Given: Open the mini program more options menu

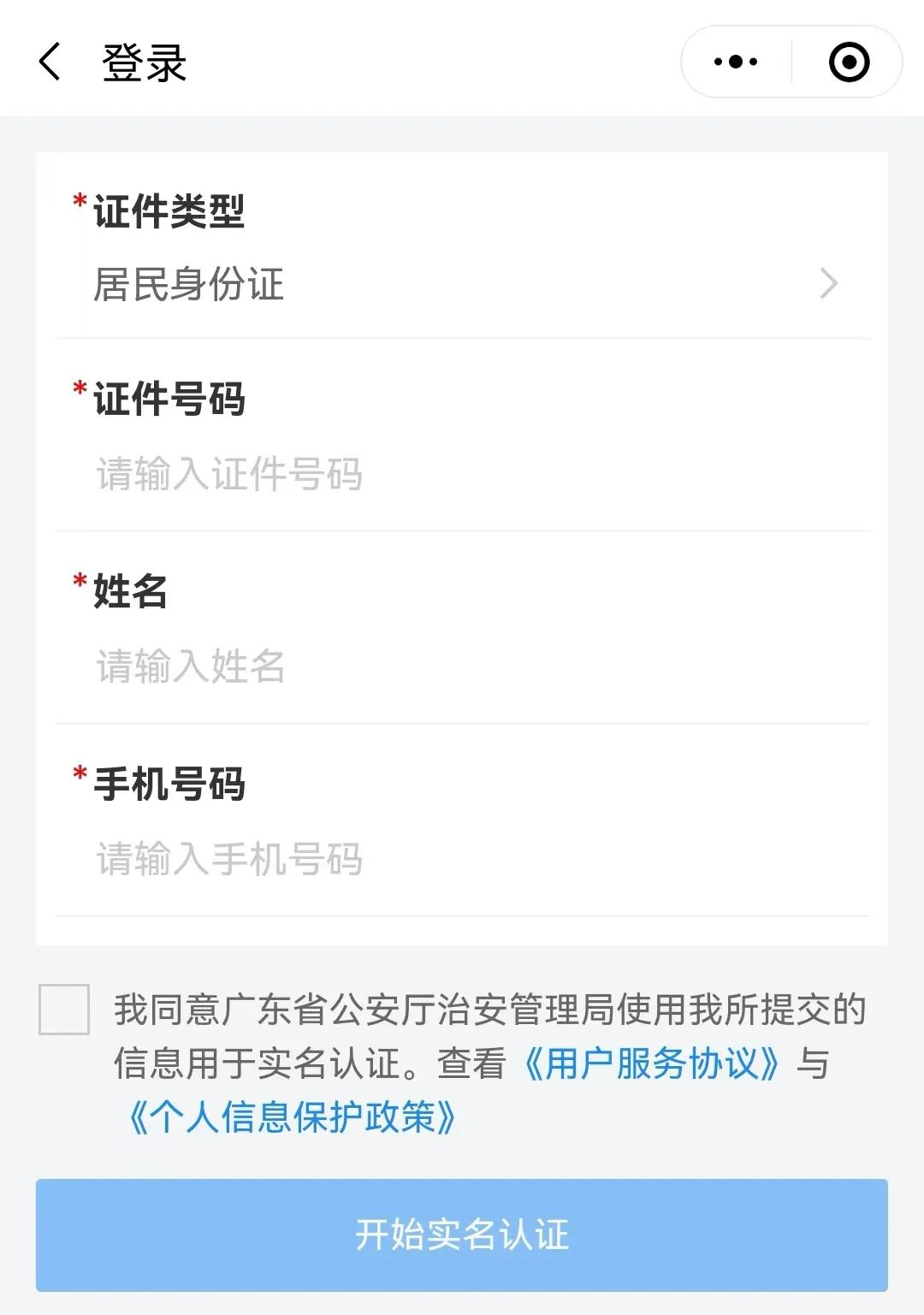Looking at the screenshot, I should point(736,62).
